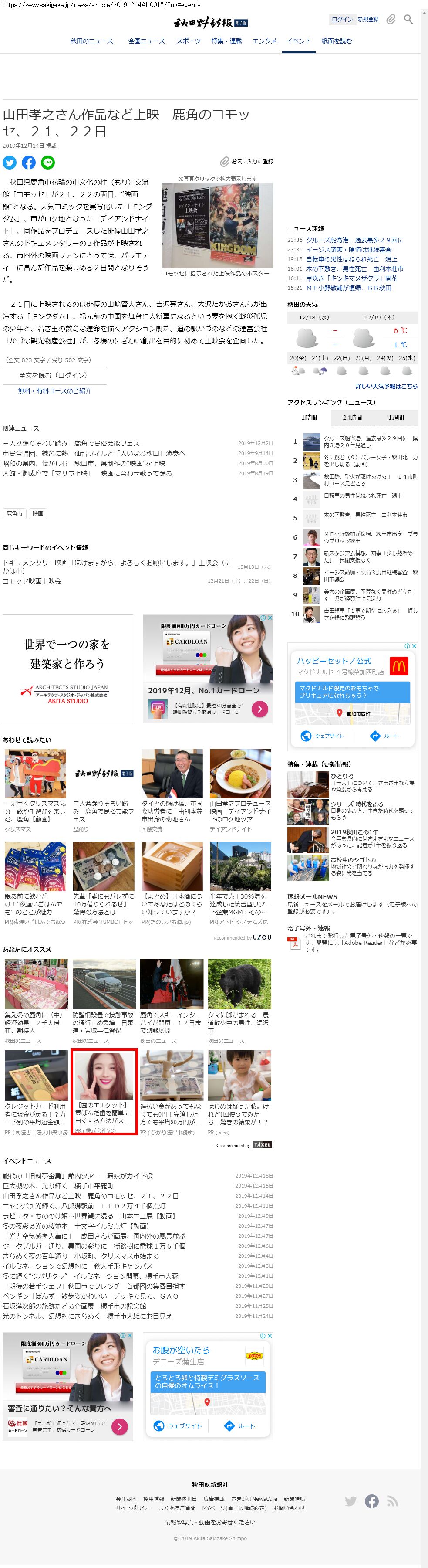Tap the ログイン button in header
The image size is (428, 1568).
(342, 20)
